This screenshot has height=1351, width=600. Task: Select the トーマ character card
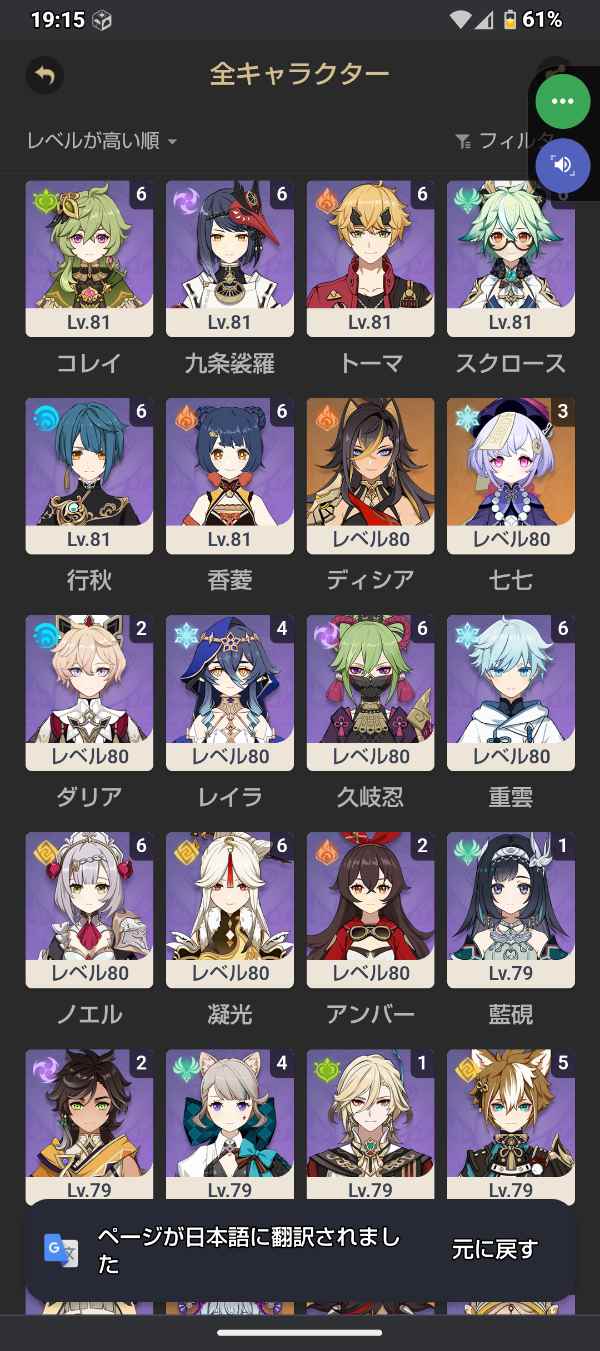pyautogui.click(x=370, y=258)
